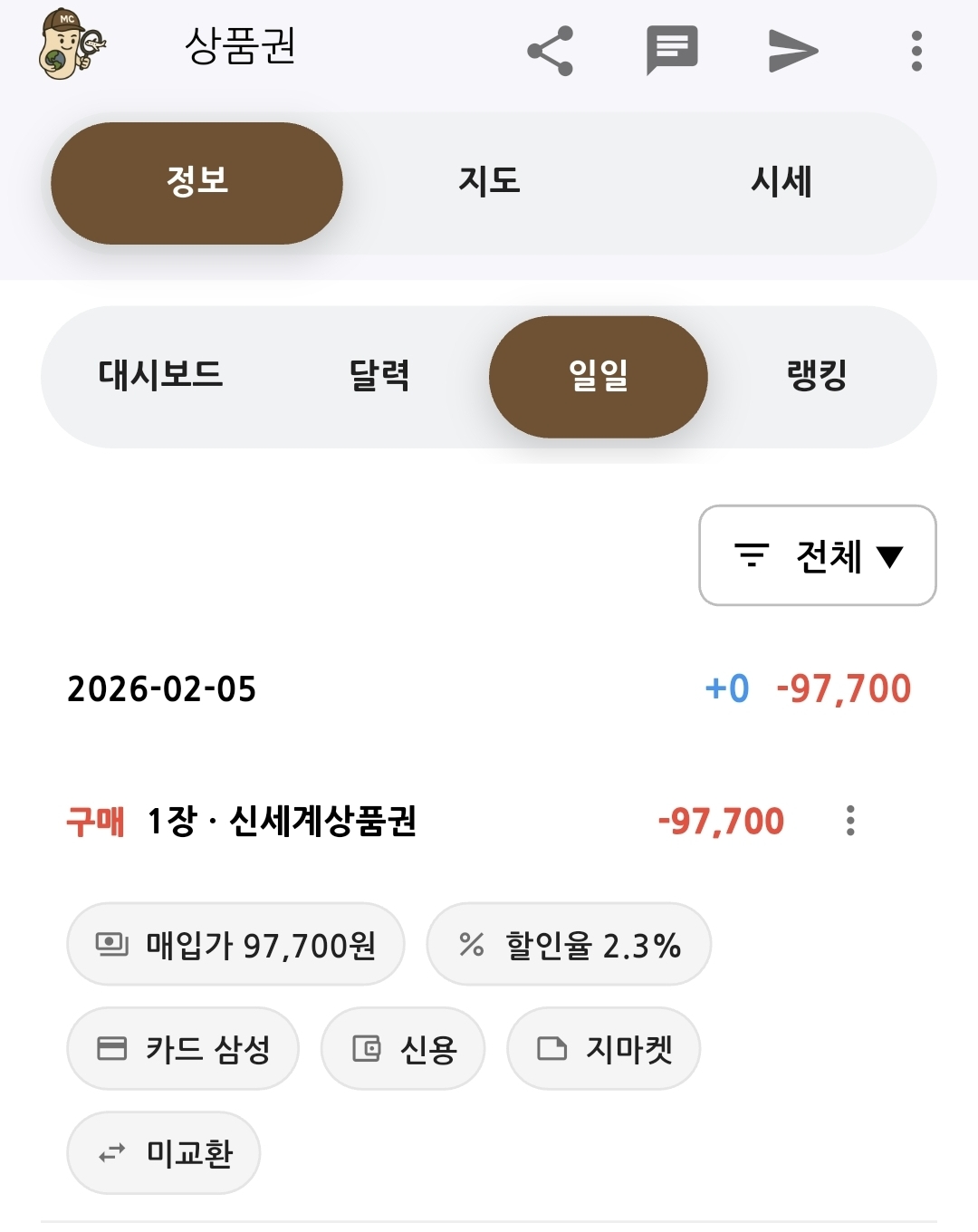Open options for the 신세계상품권 purchase entry
Screen dimensions: 978x1232
tap(849, 821)
